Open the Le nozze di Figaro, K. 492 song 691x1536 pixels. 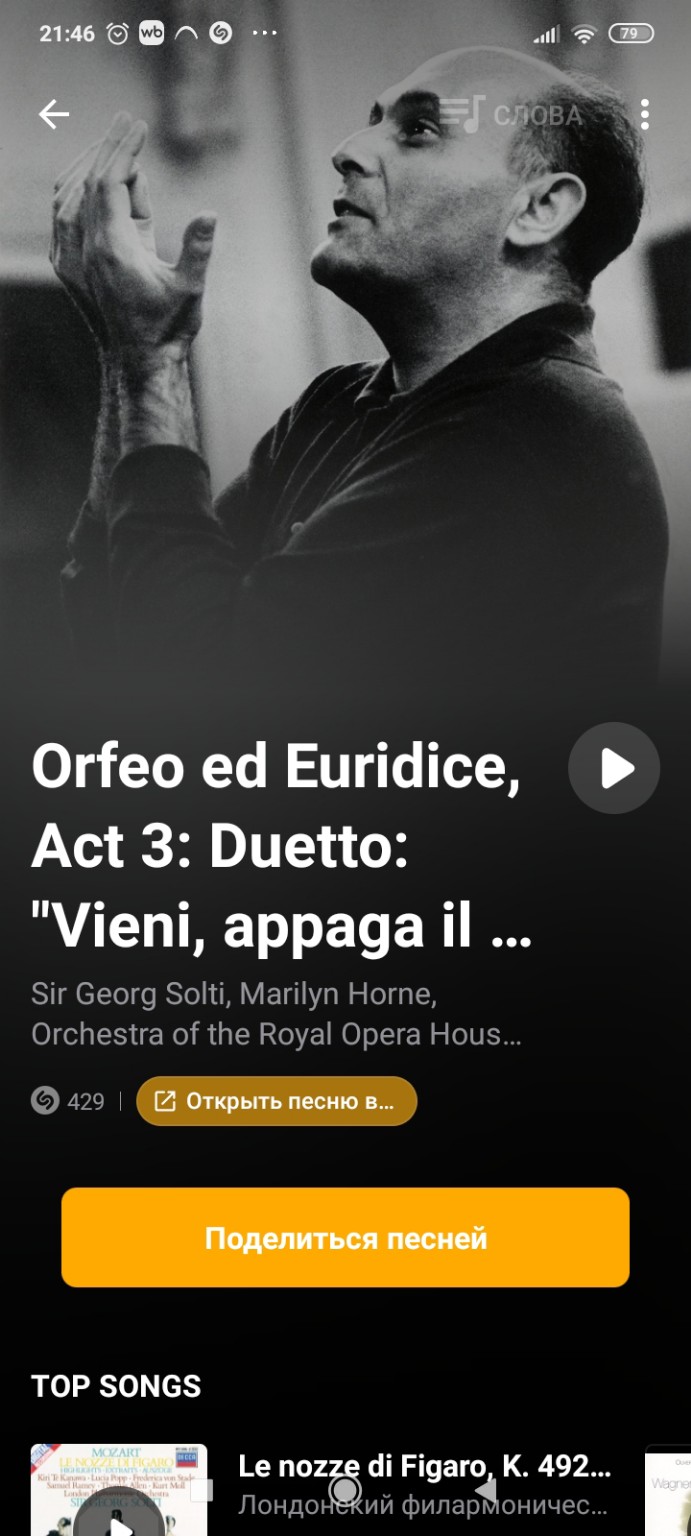tap(424, 1467)
